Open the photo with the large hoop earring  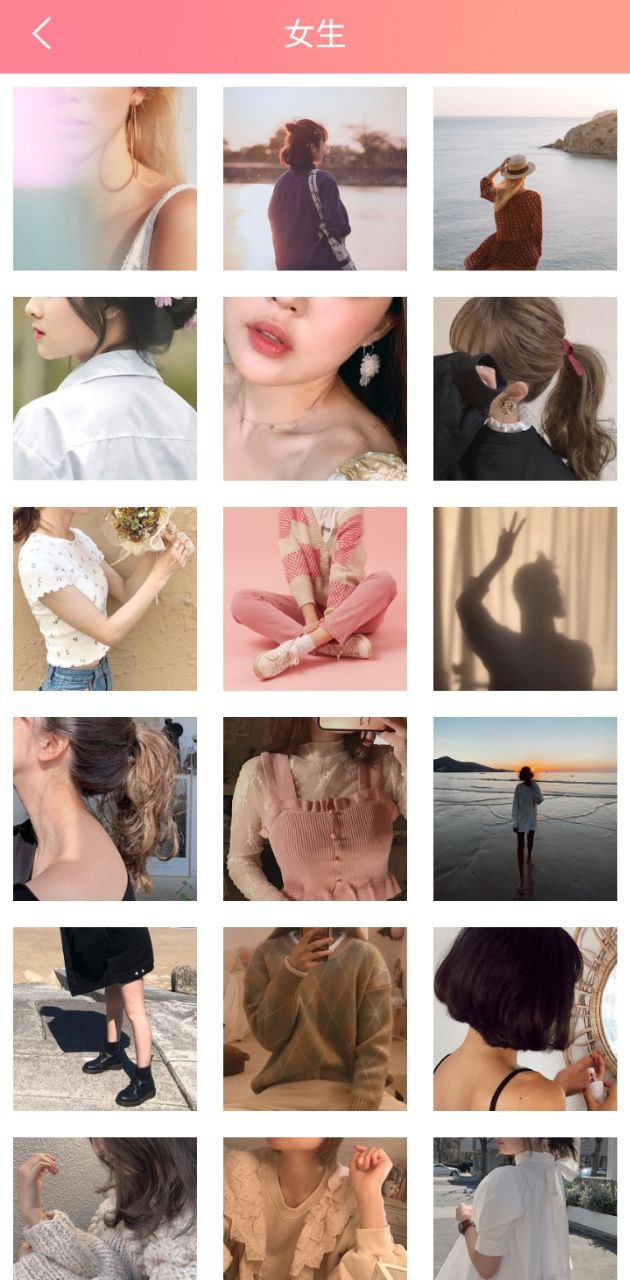pyautogui.click(x=105, y=178)
